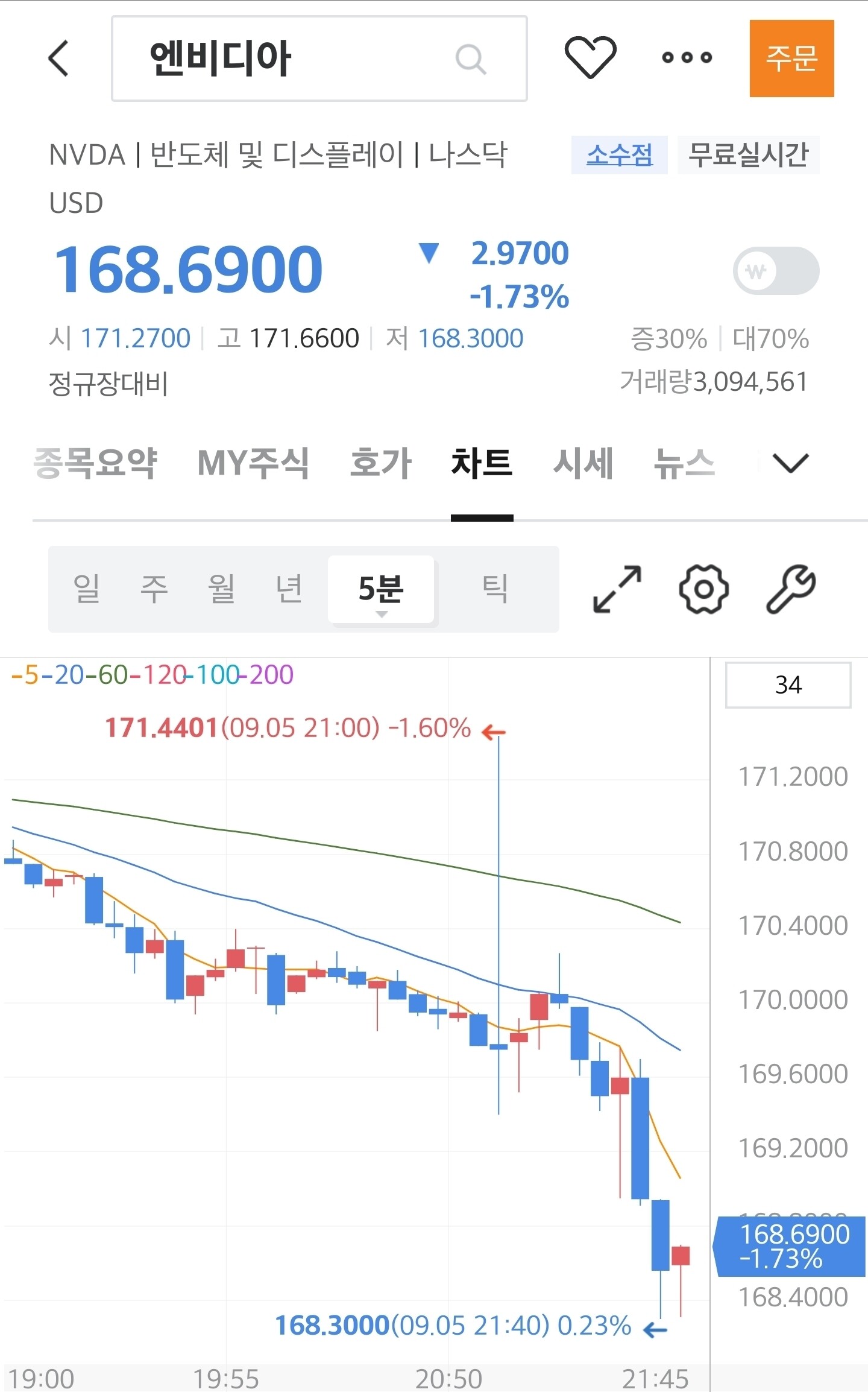Screen dimensions: 868x1392
Task: Tap the orange 주문 order button
Action: tap(791, 58)
